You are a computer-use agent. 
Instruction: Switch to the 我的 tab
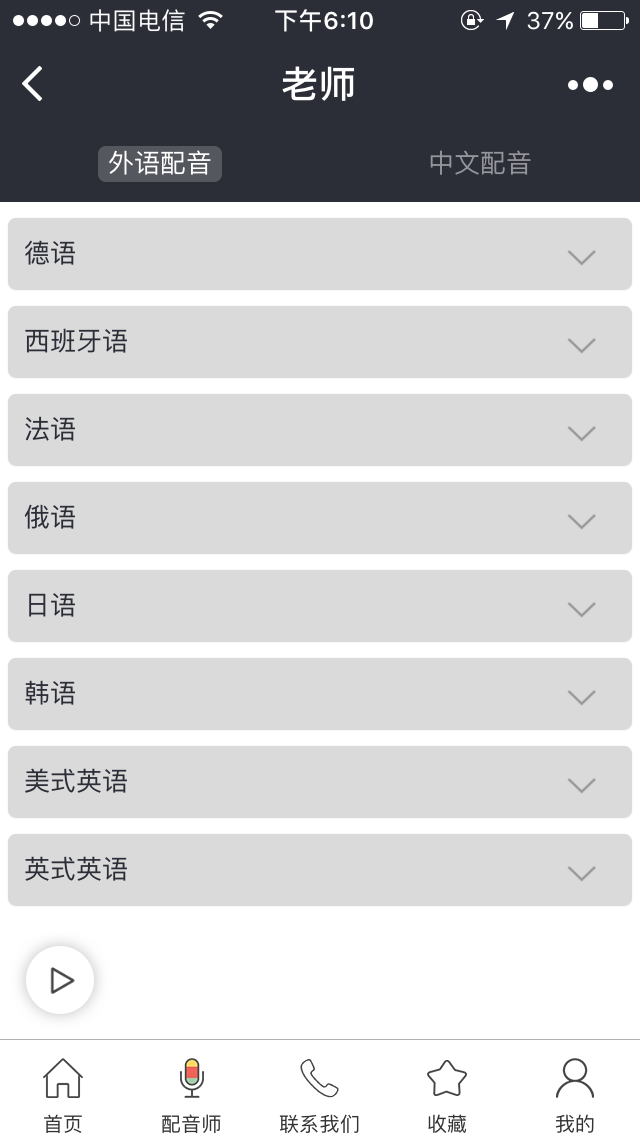[x=575, y=1095]
